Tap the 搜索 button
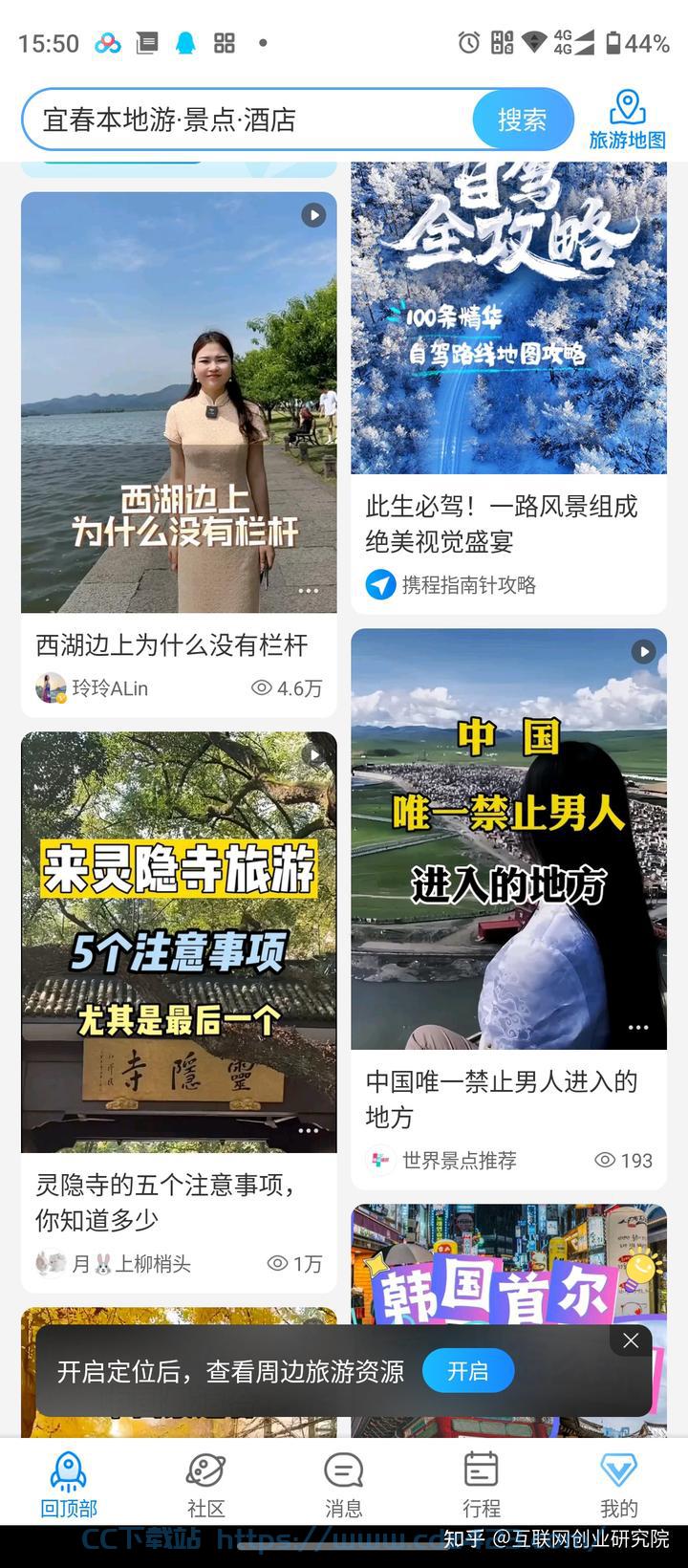Viewport: 688px width, 1568px height. pyautogui.click(x=523, y=120)
